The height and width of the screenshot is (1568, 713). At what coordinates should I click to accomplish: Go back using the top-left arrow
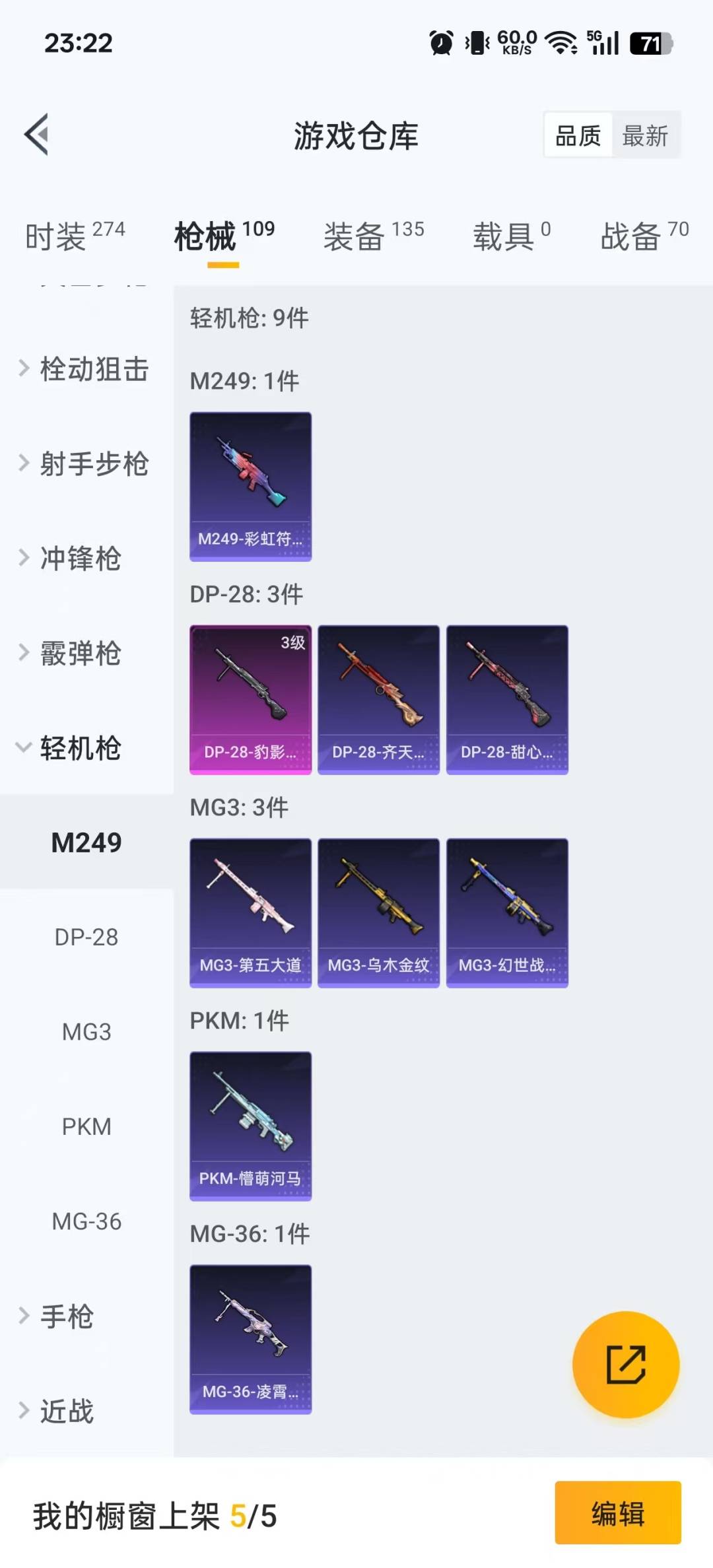pos(37,135)
